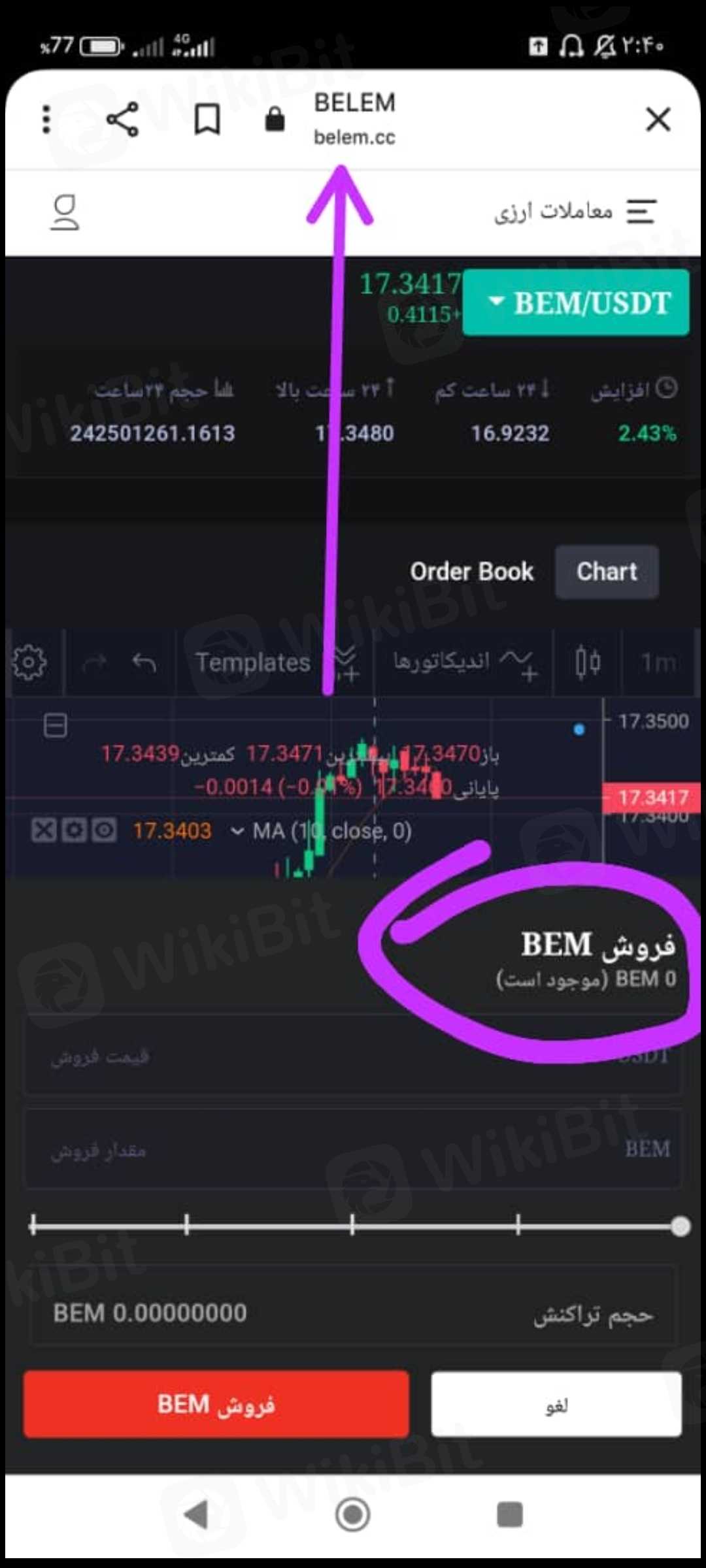Go back with the system back button
The width and height of the screenshot is (706, 1568).
[196, 1514]
